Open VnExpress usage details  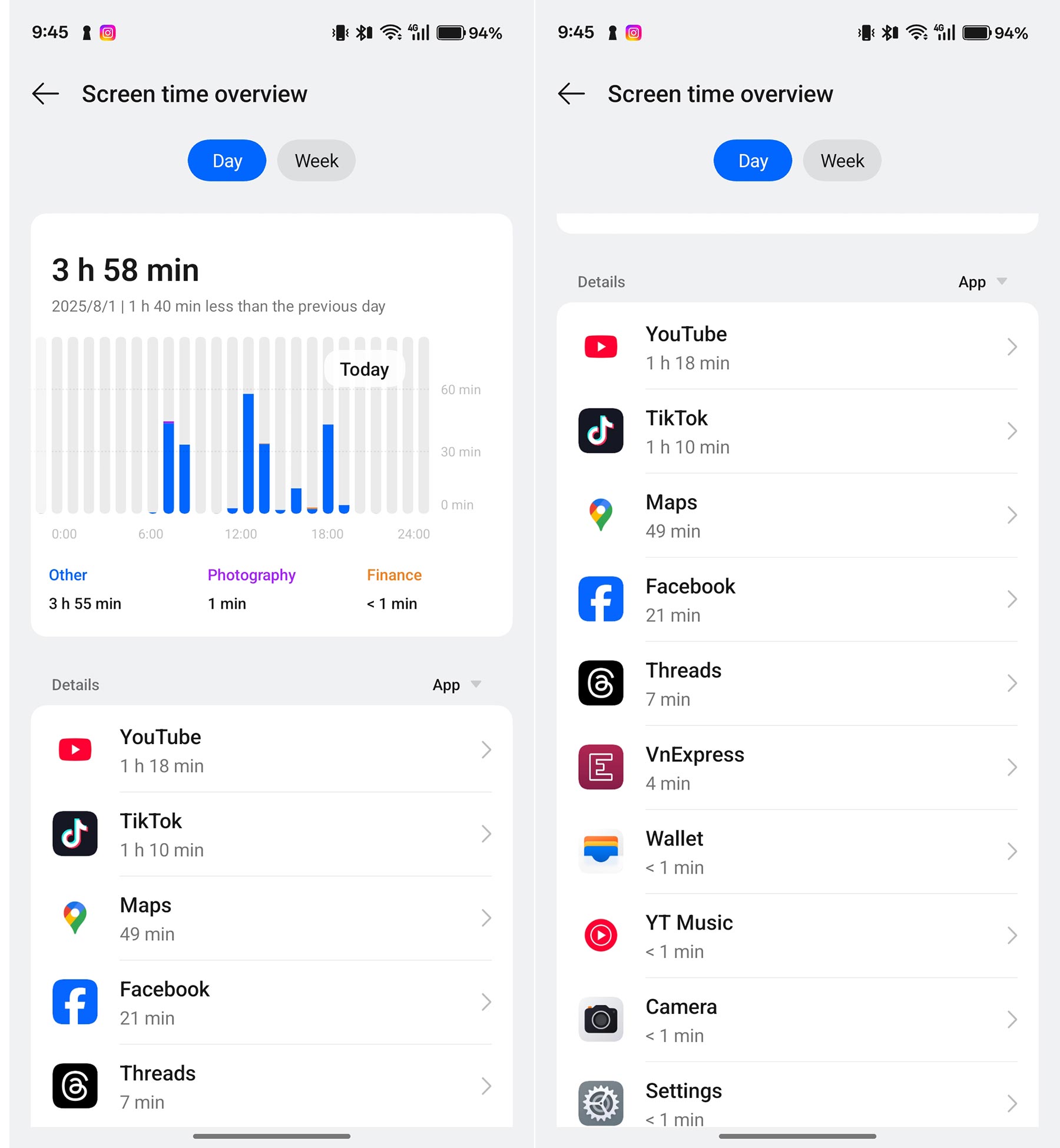click(797, 768)
